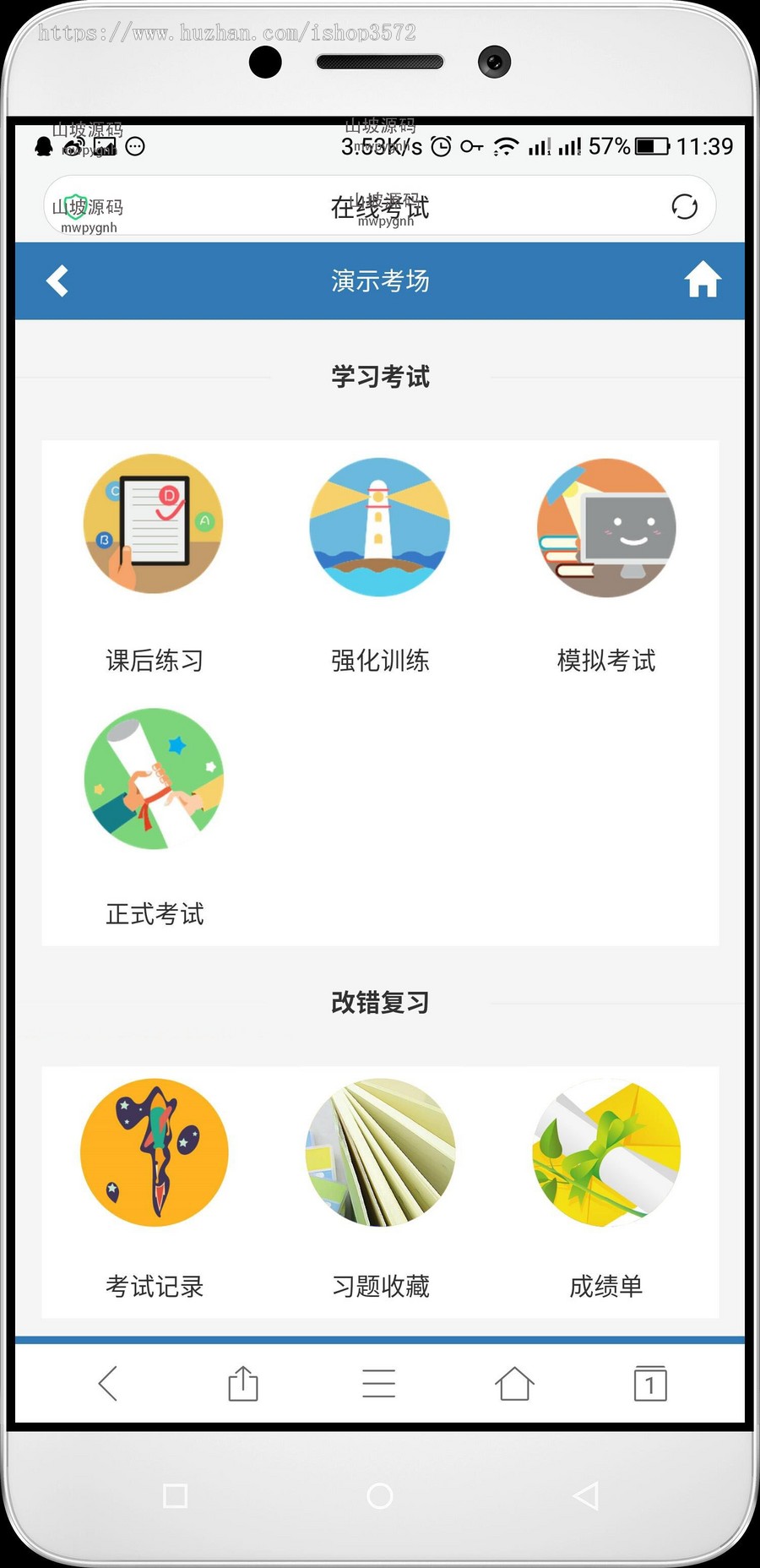Open the 课后练习 practice icon
This screenshot has height=1568, width=760.
pyautogui.click(x=154, y=525)
